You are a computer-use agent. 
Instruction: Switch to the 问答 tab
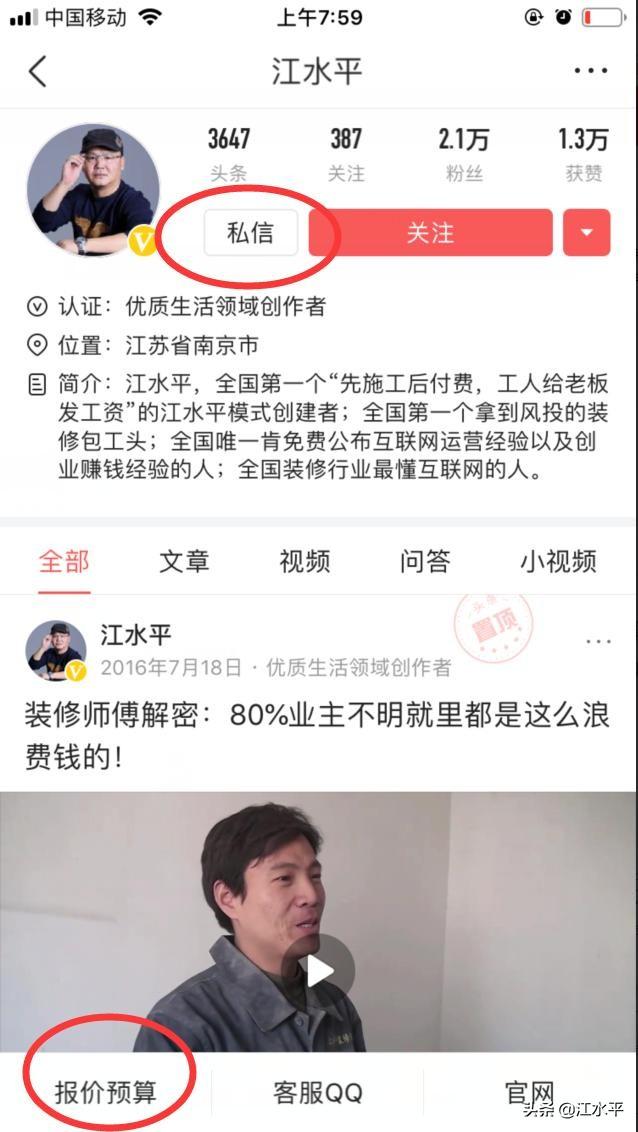pos(425,561)
